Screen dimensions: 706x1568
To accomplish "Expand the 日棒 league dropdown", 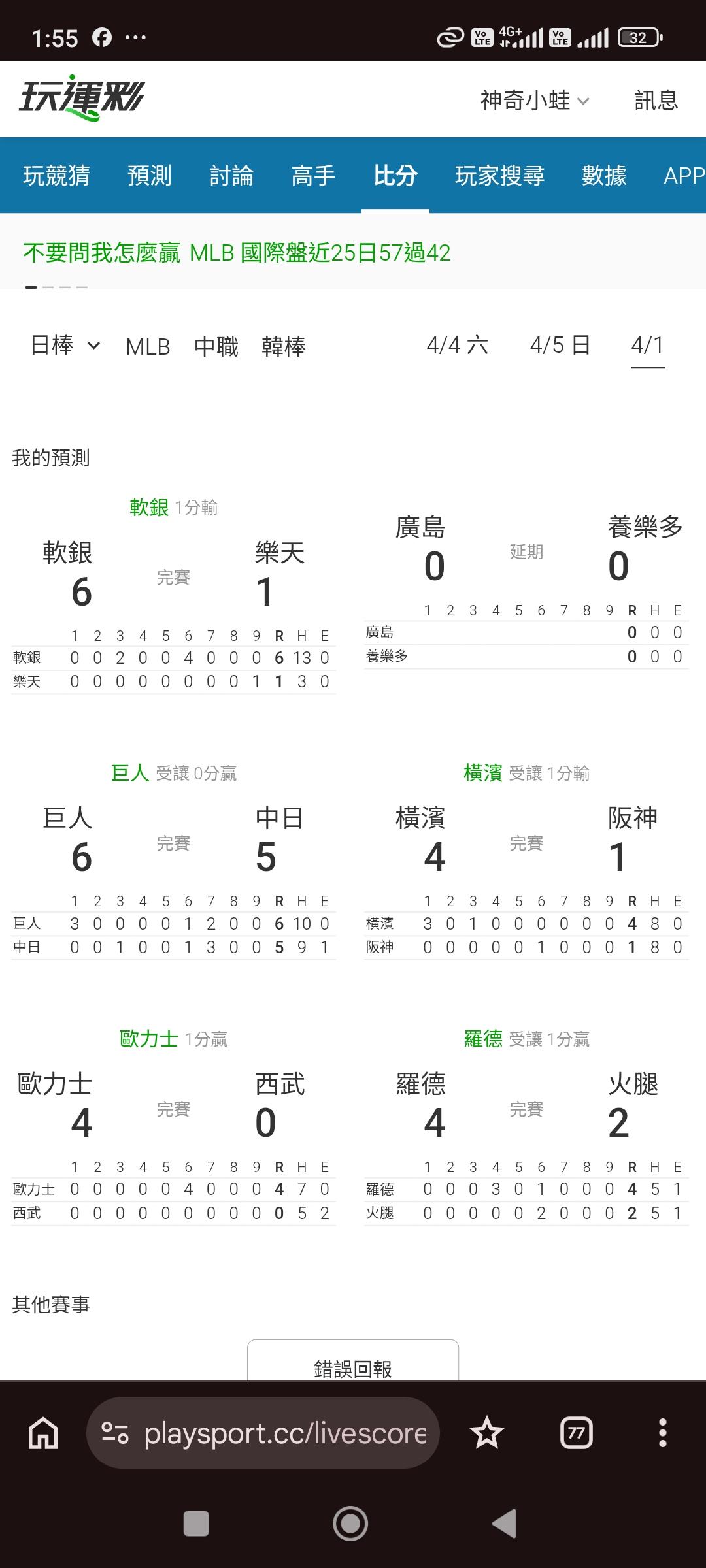I will pos(65,345).
